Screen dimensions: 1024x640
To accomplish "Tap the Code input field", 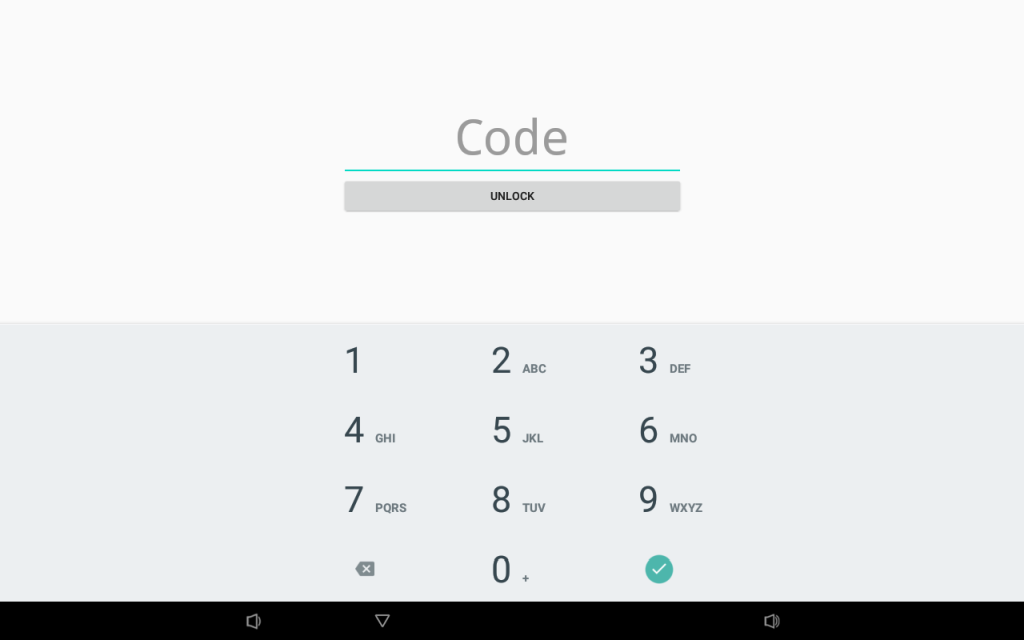I will pos(512,138).
